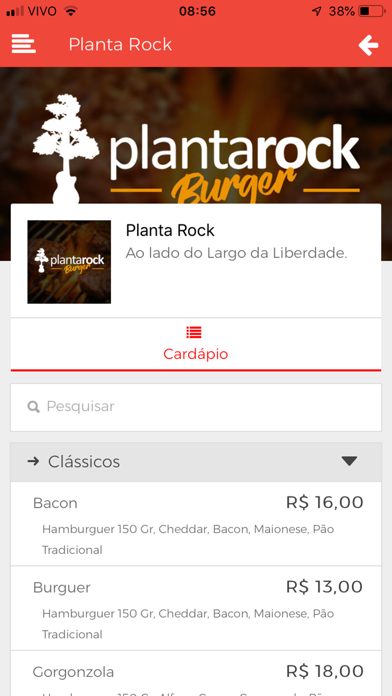Open the Bacon burger item

point(196,524)
